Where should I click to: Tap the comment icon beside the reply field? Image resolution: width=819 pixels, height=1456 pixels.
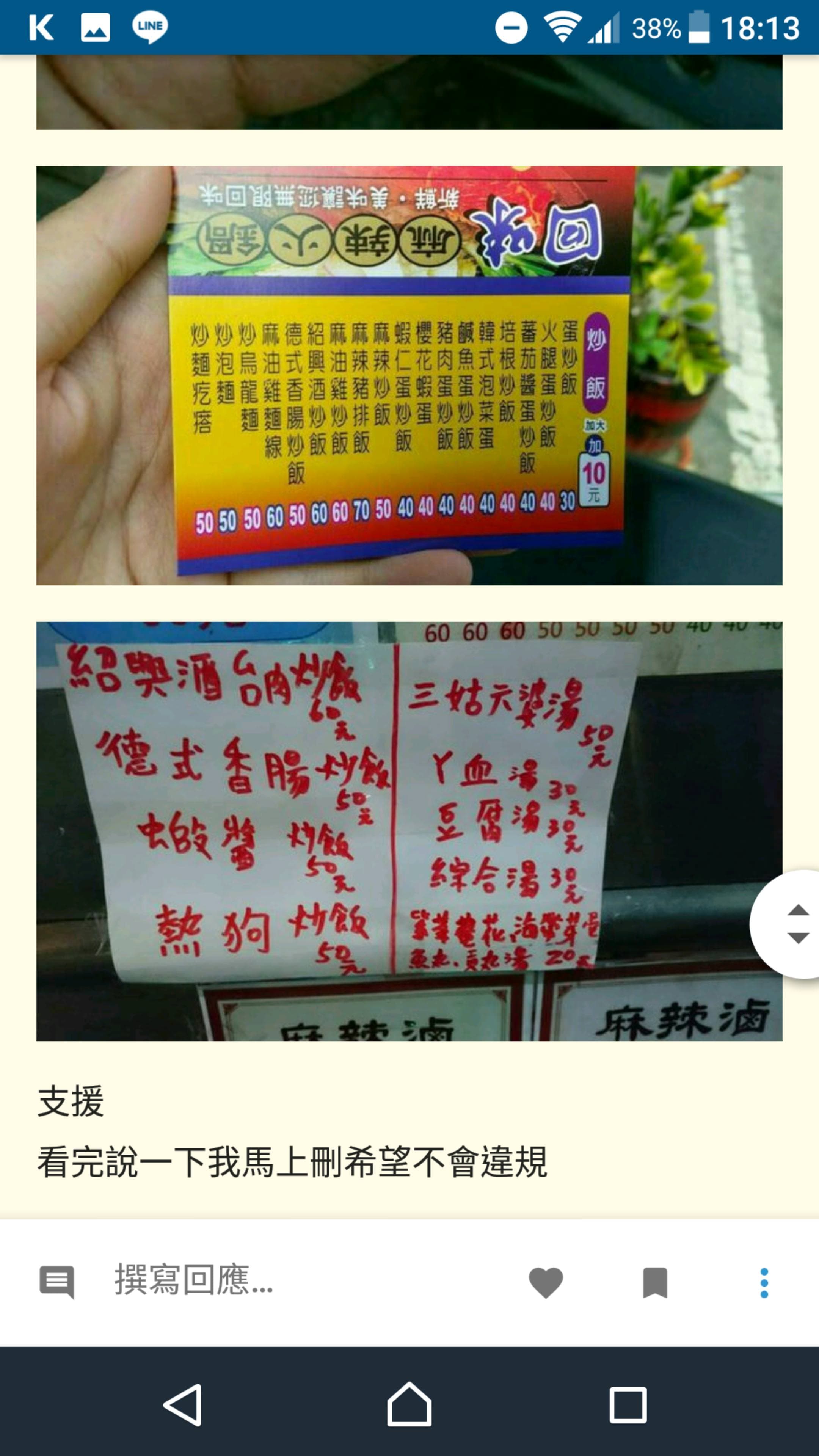click(56, 1282)
